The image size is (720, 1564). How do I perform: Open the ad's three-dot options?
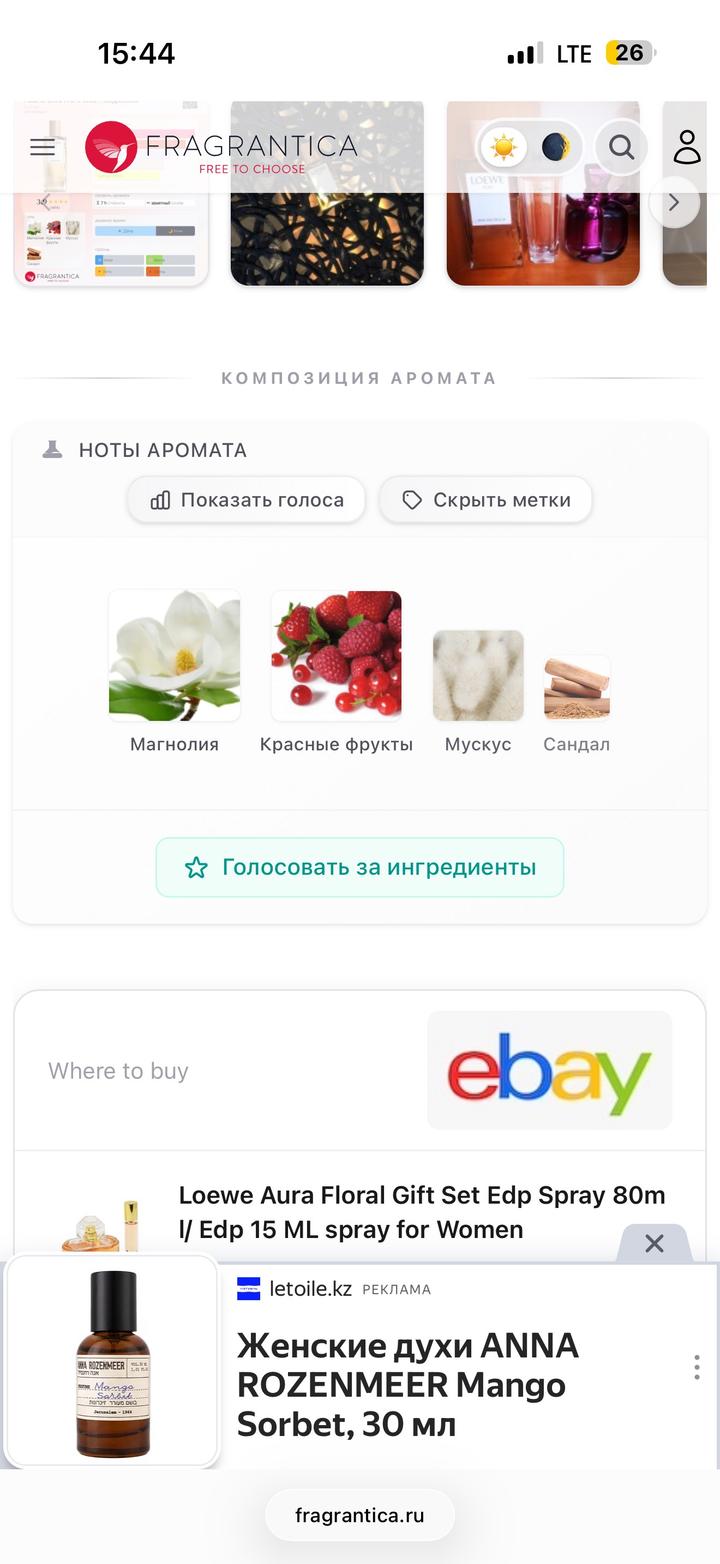(696, 1367)
